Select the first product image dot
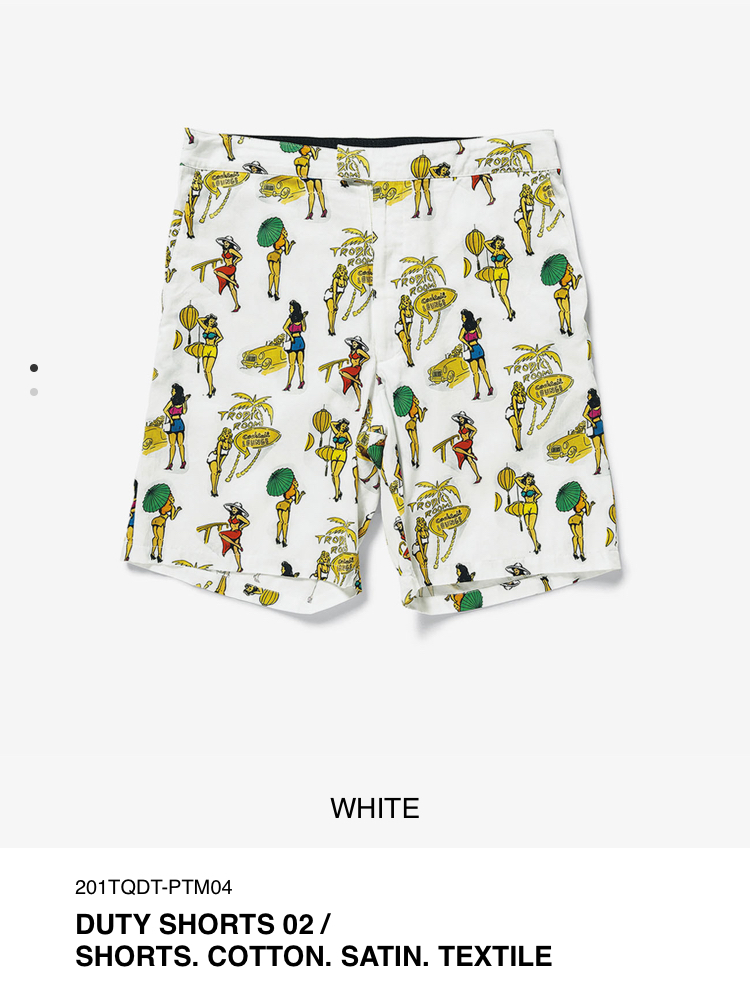This screenshot has height=1003, width=750. (34, 368)
